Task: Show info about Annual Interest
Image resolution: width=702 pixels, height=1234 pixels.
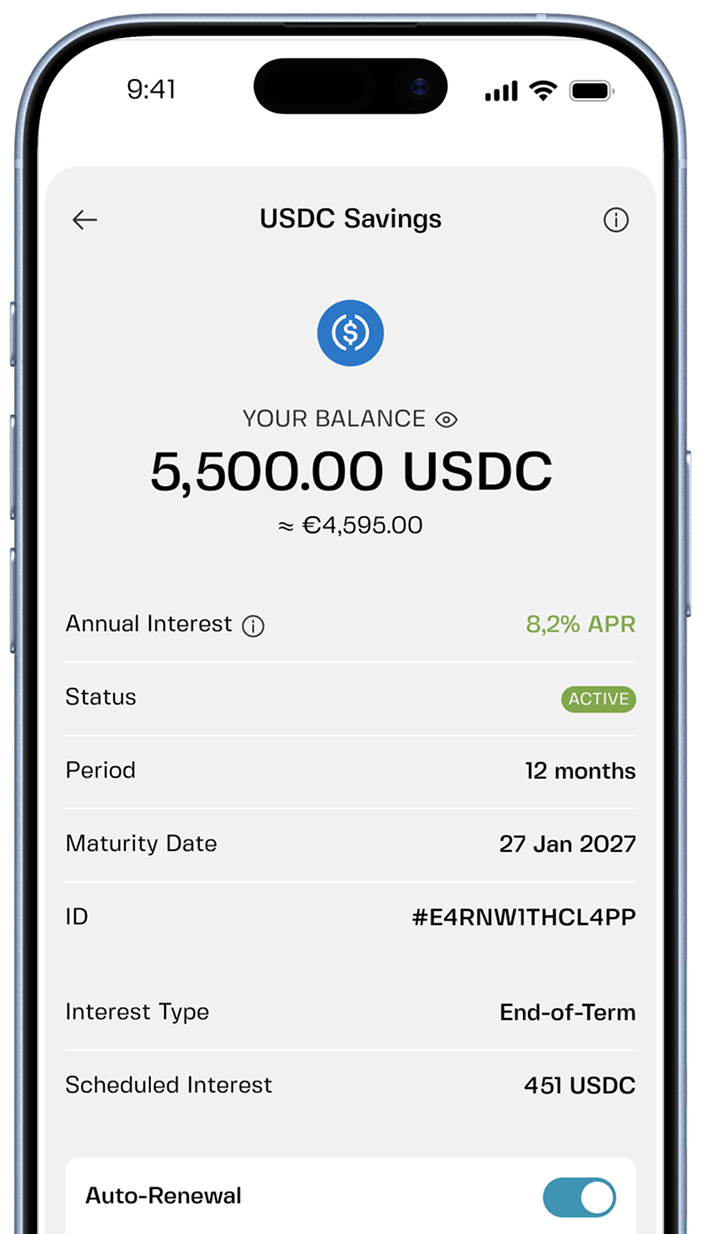Action: click(254, 627)
